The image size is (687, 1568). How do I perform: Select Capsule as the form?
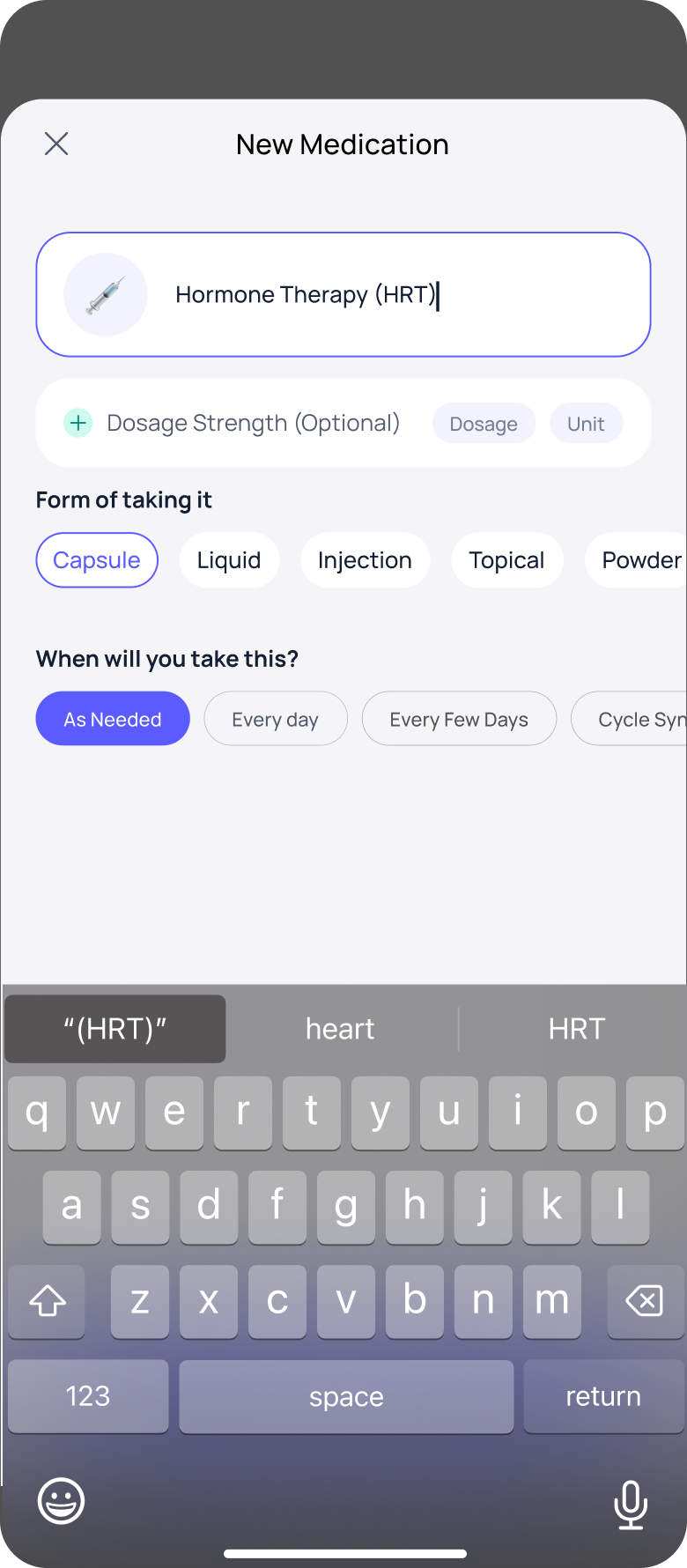click(x=97, y=560)
